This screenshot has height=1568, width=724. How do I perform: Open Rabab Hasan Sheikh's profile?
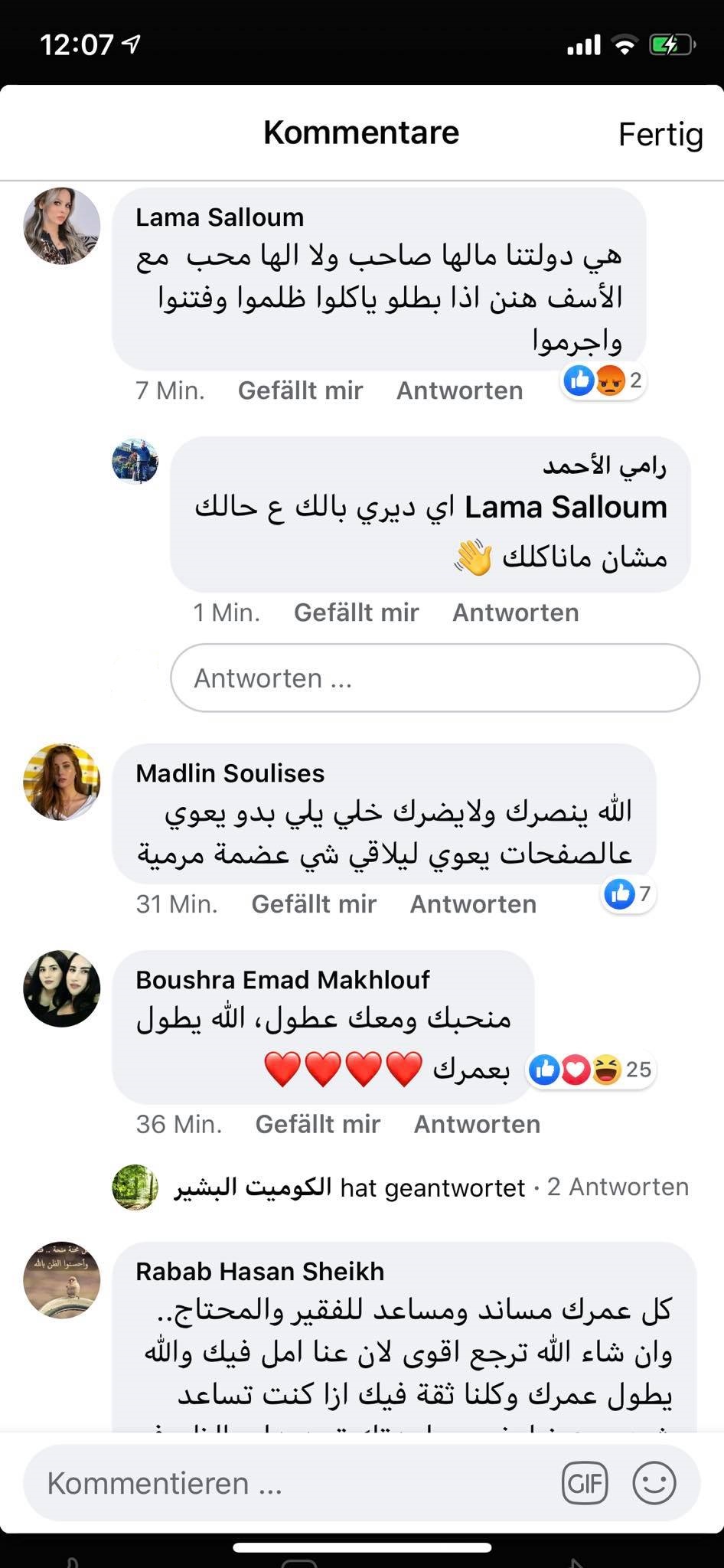click(x=62, y=1280)
